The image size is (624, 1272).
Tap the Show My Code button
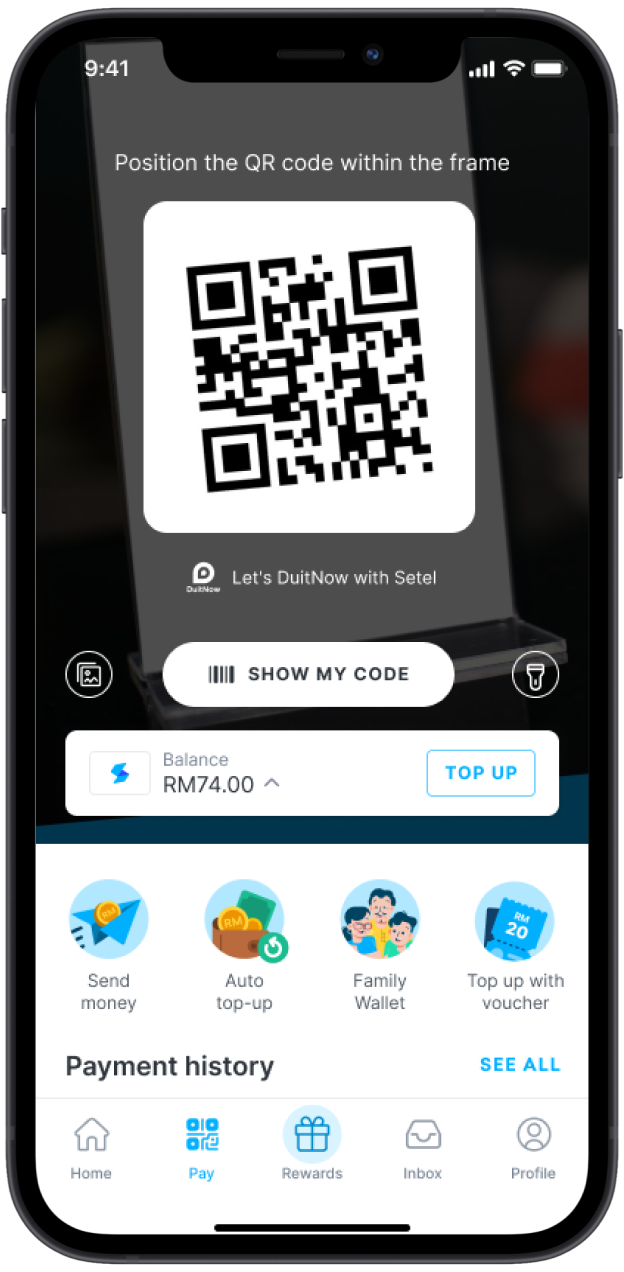point(308,674)
